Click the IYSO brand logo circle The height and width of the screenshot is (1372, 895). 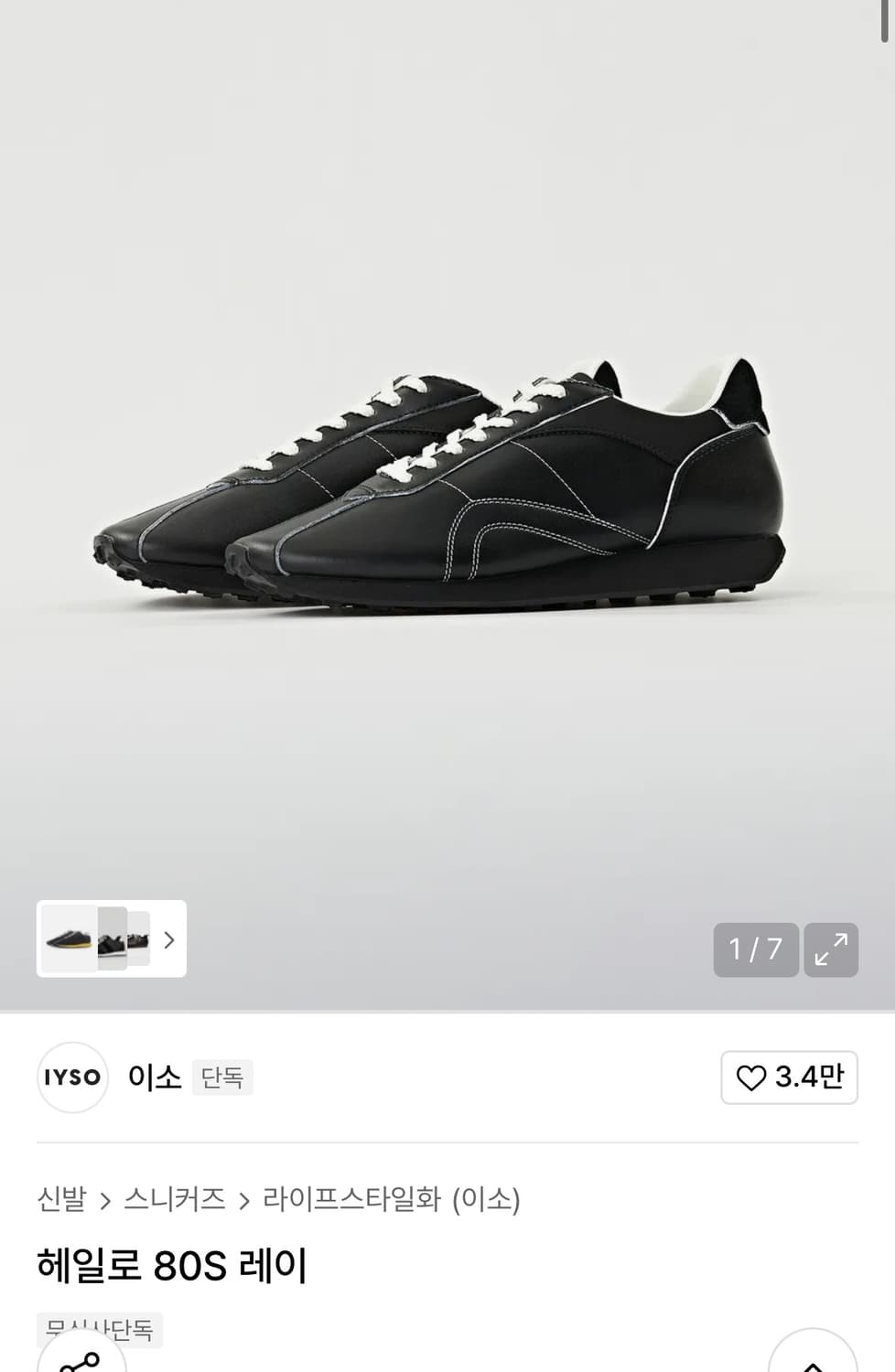tap(72, 1077)
